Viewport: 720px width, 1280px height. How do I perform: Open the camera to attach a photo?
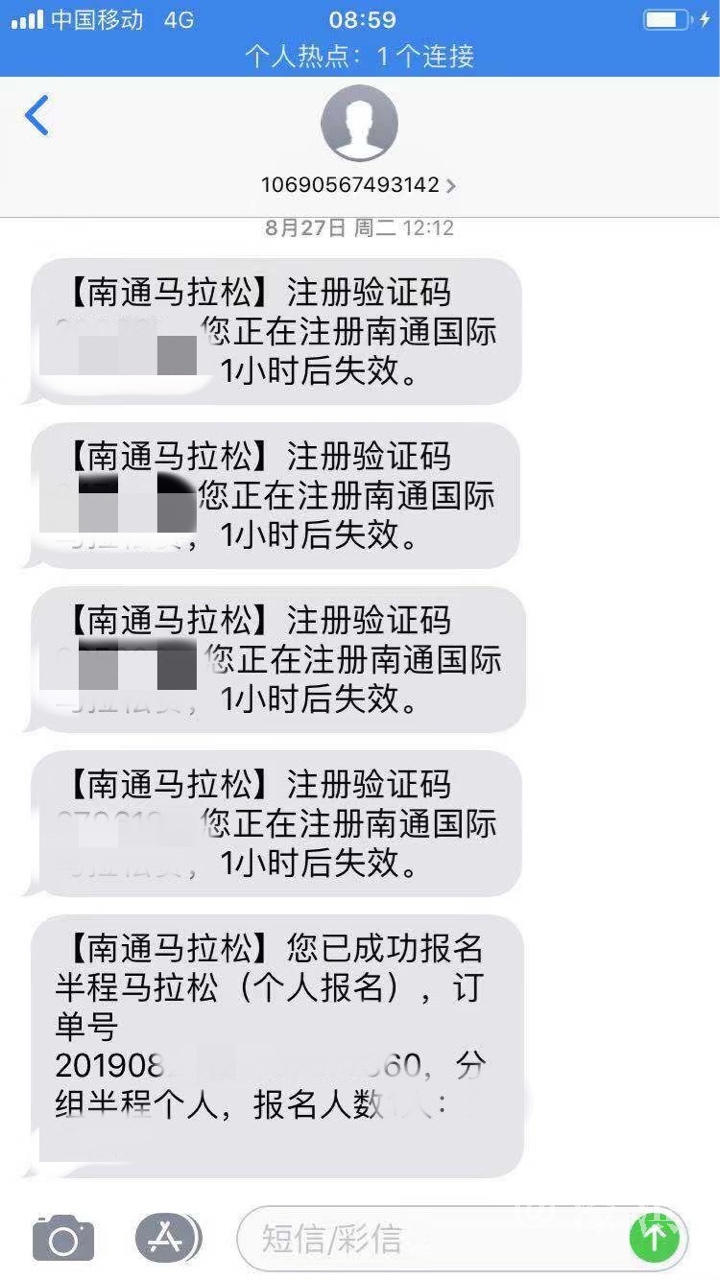pyautogui.click(x=63, y=1238)
